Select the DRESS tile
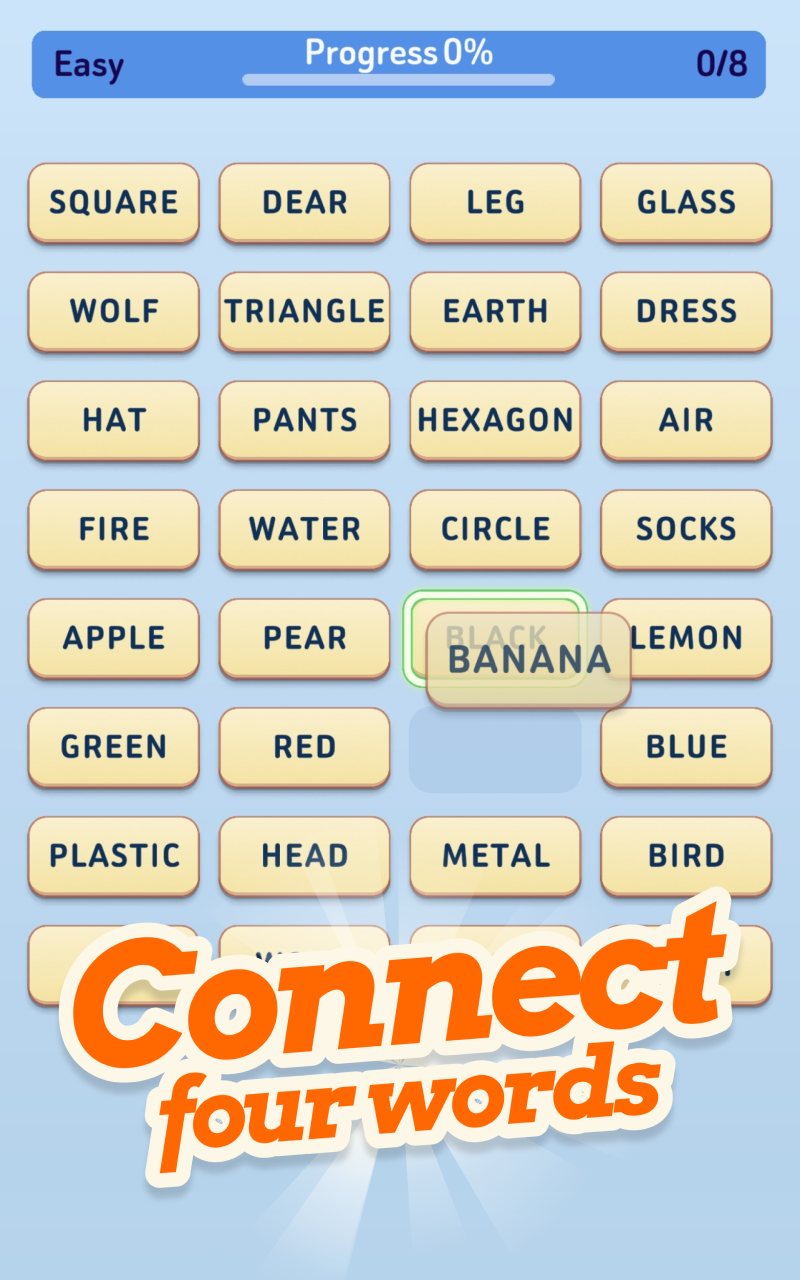 686,311
